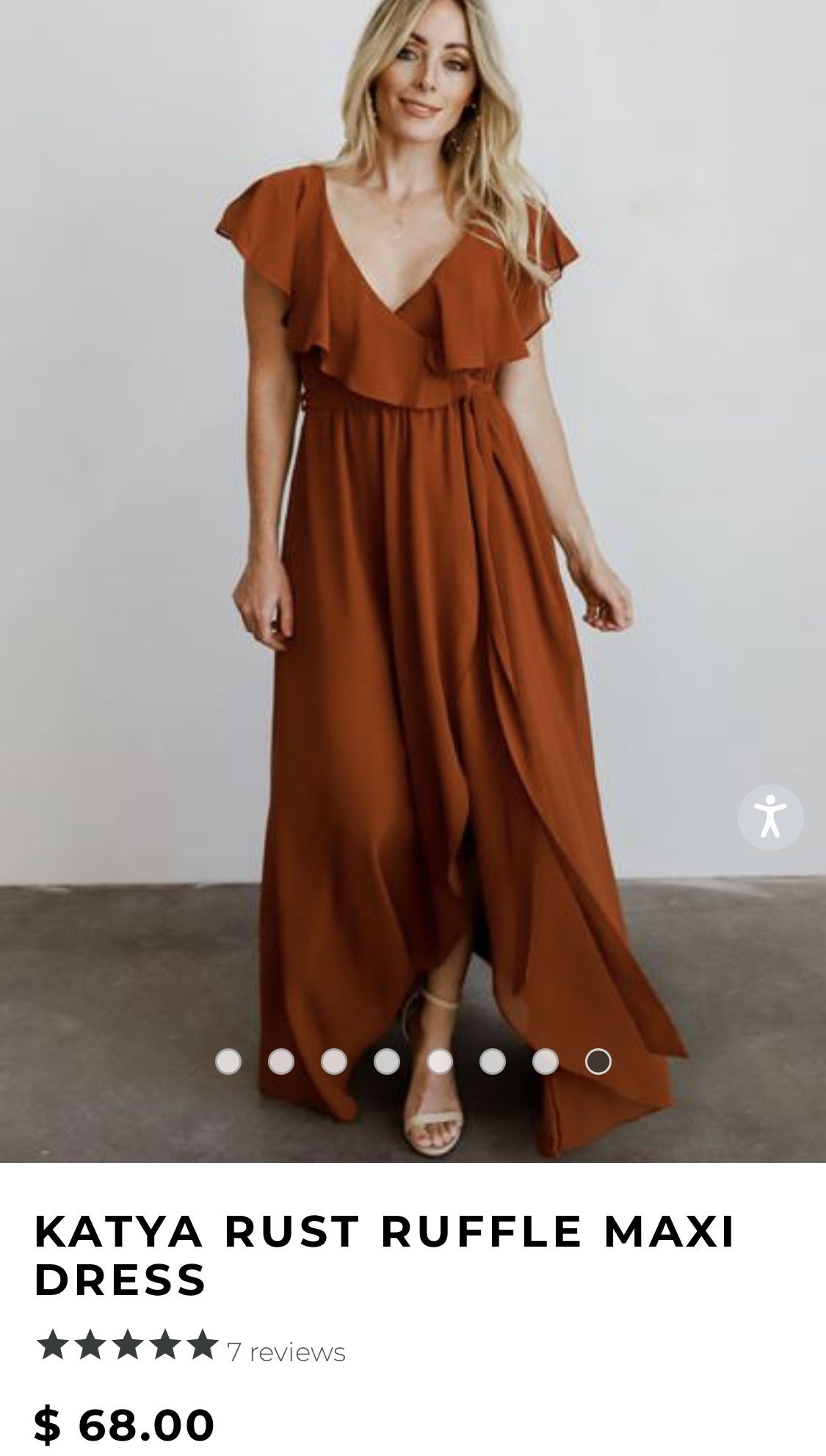
Task: Open the accessibility options button
Action: point(770,818)
